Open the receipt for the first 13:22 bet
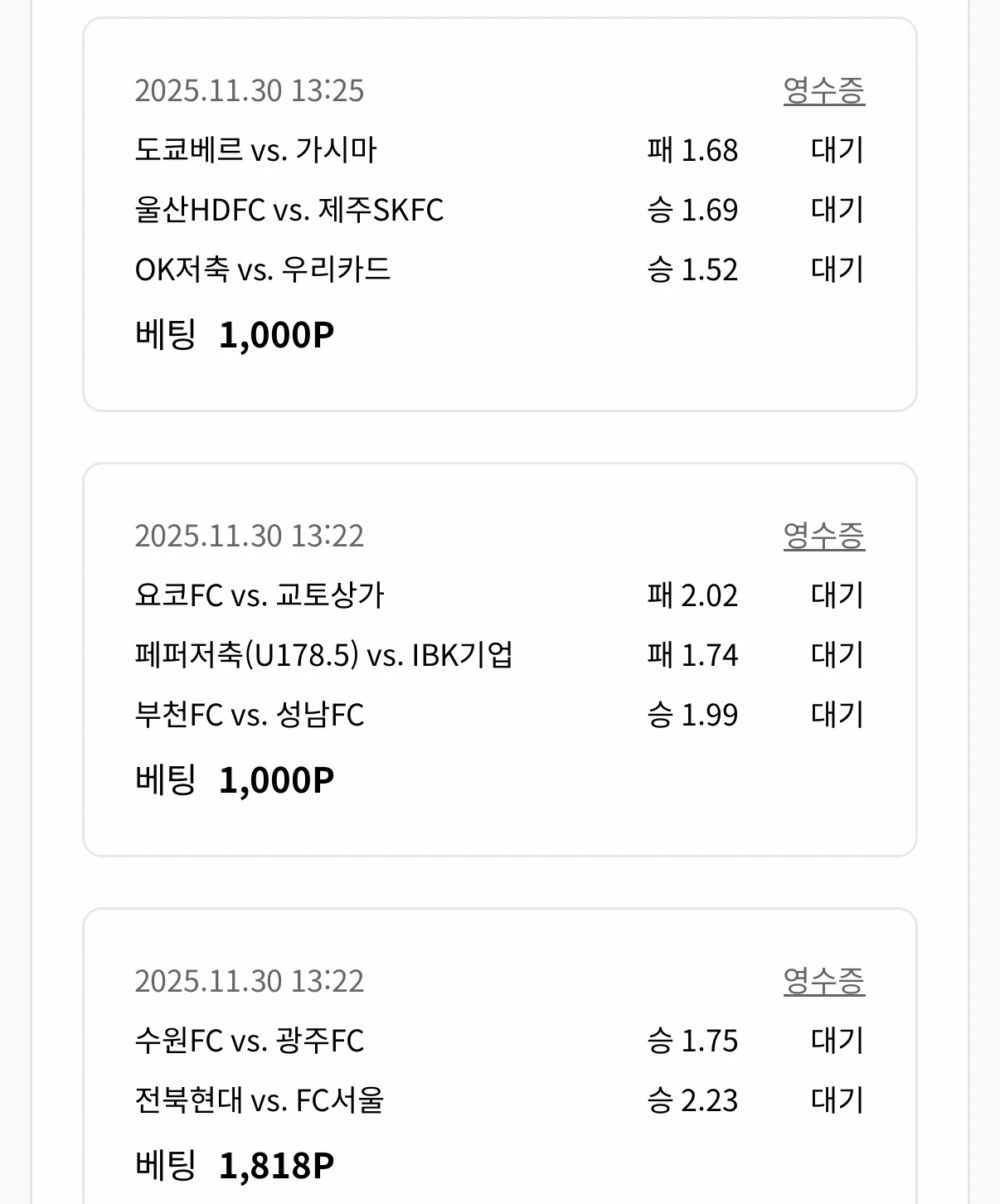1000x1204 pixels. pyautogui.click(x=825, y=536)
